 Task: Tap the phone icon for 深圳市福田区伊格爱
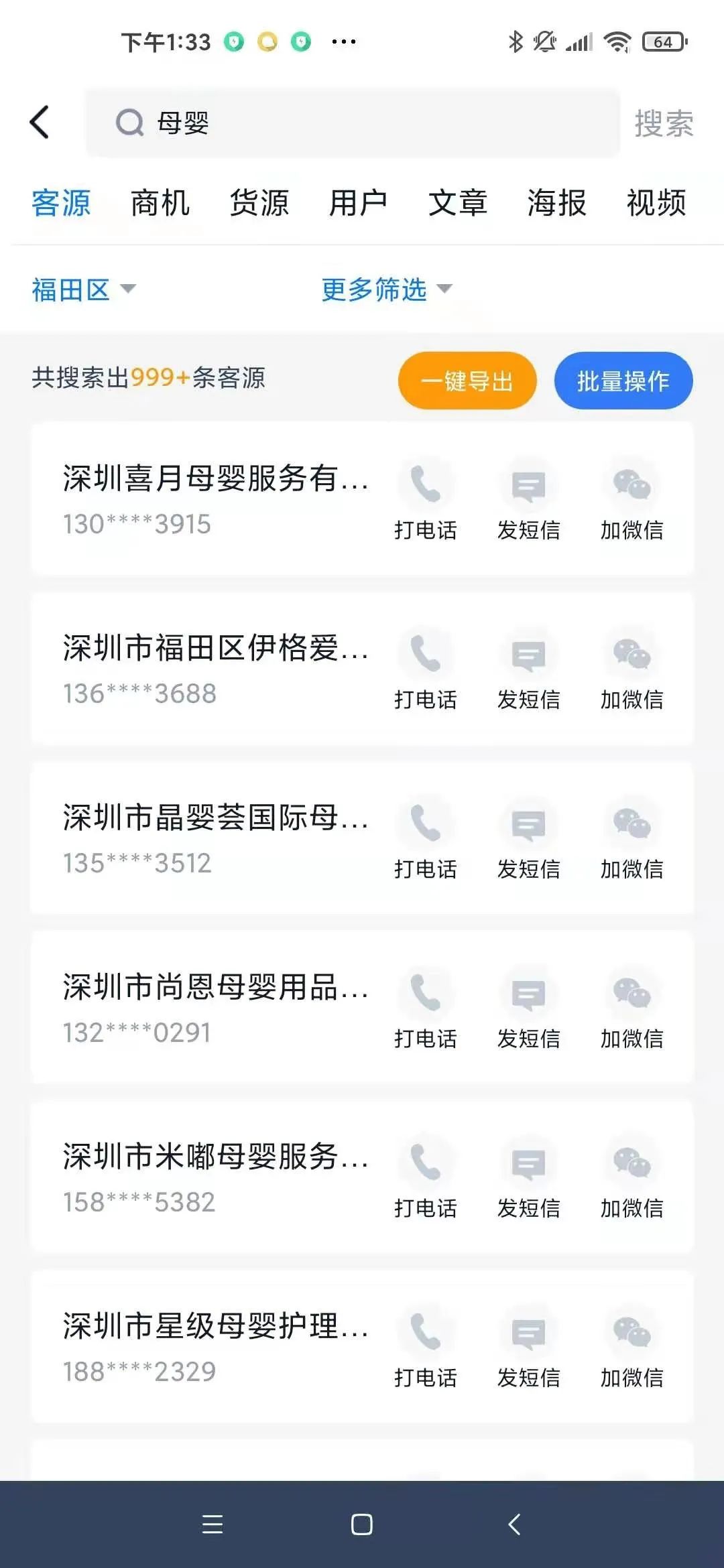tap(426, 655)
